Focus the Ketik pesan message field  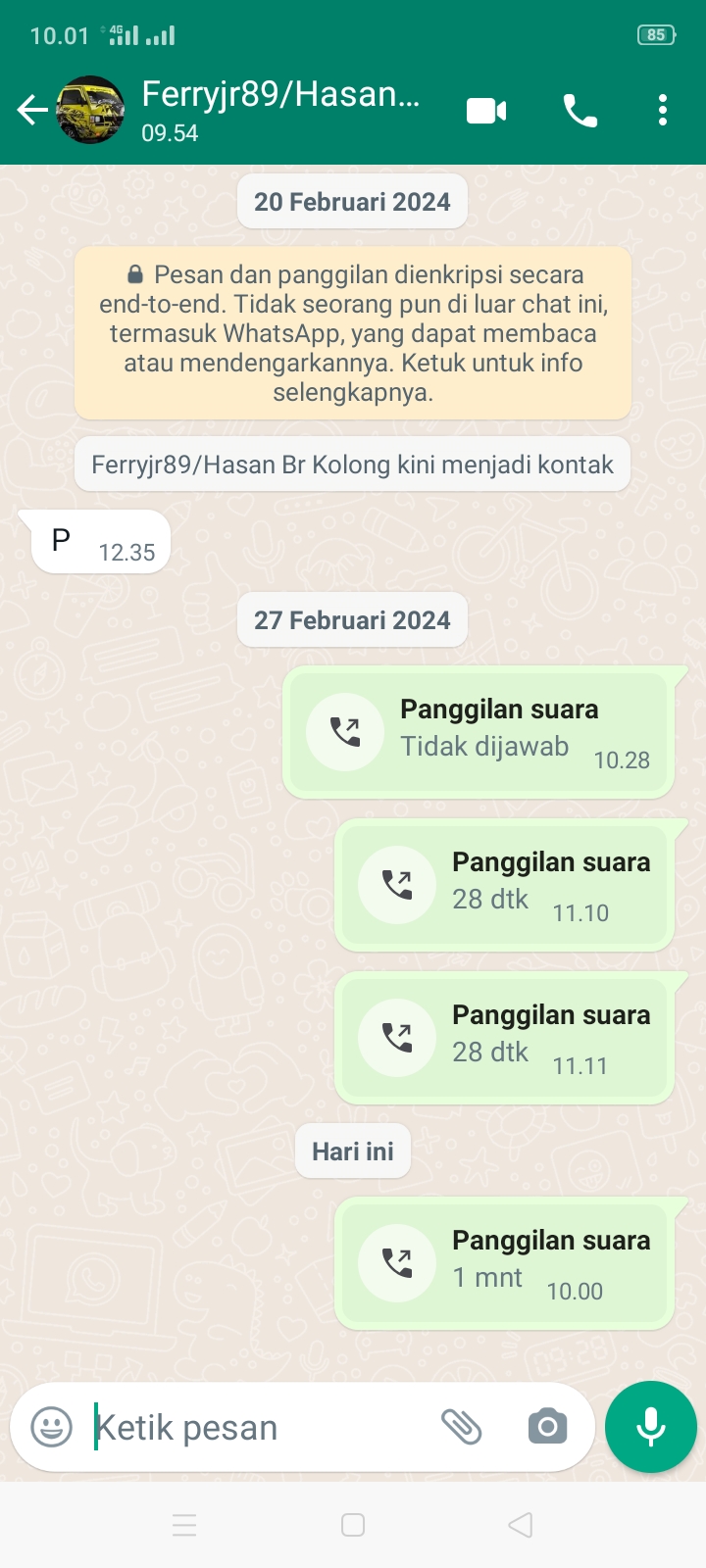pyautogui.click(x=255, y=1427)
